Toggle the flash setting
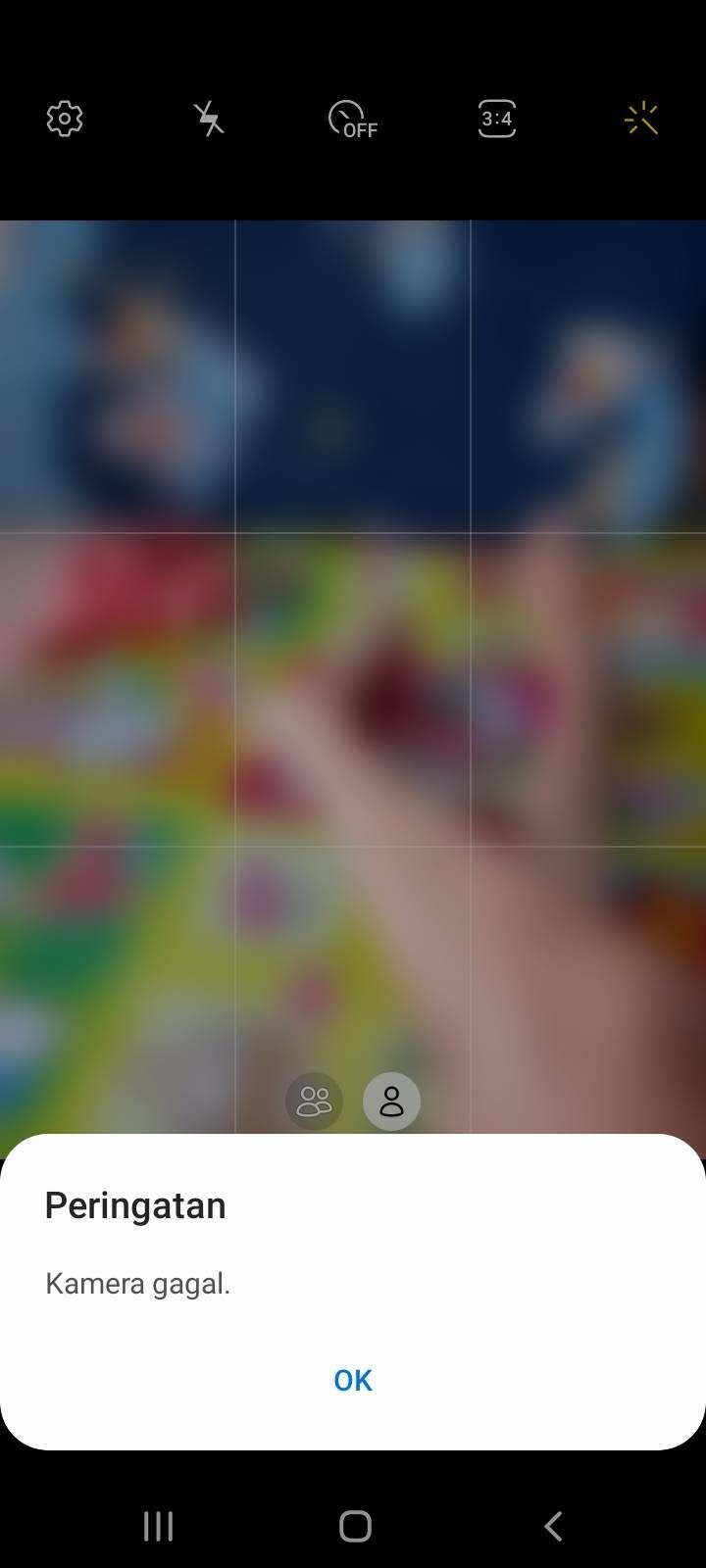This screenshot has width=706, height=1568. tap(209, 119)
